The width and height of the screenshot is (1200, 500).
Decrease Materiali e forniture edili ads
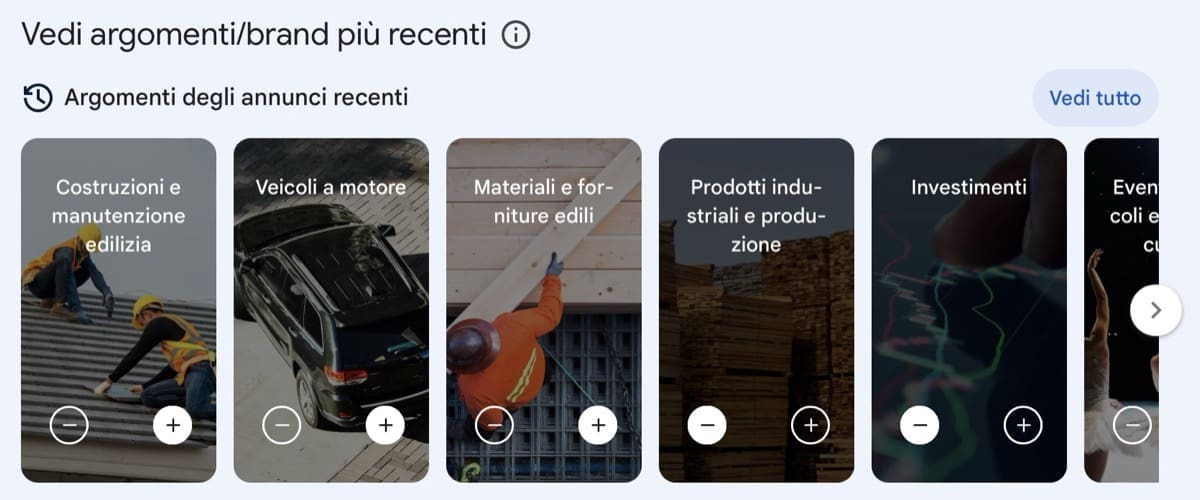494,426
